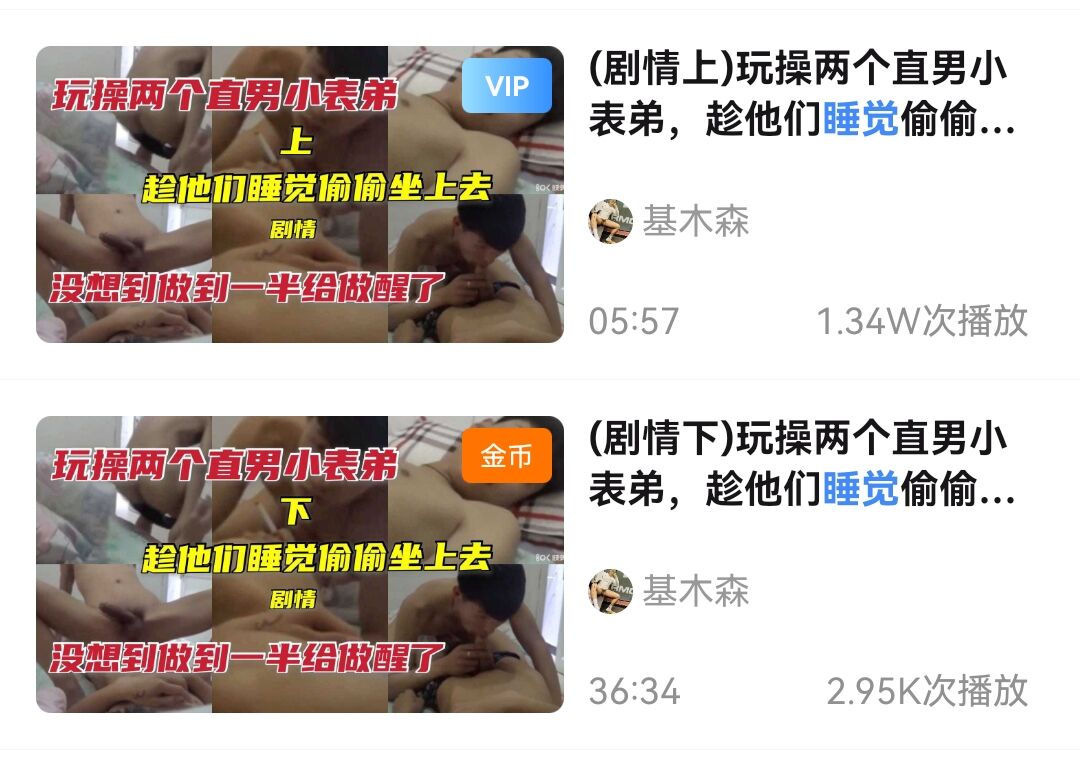Screen dimensions: 1080x763
Task: Open the title of the 05:57 video
Action: pyautogui.click(x=800, y=98)
